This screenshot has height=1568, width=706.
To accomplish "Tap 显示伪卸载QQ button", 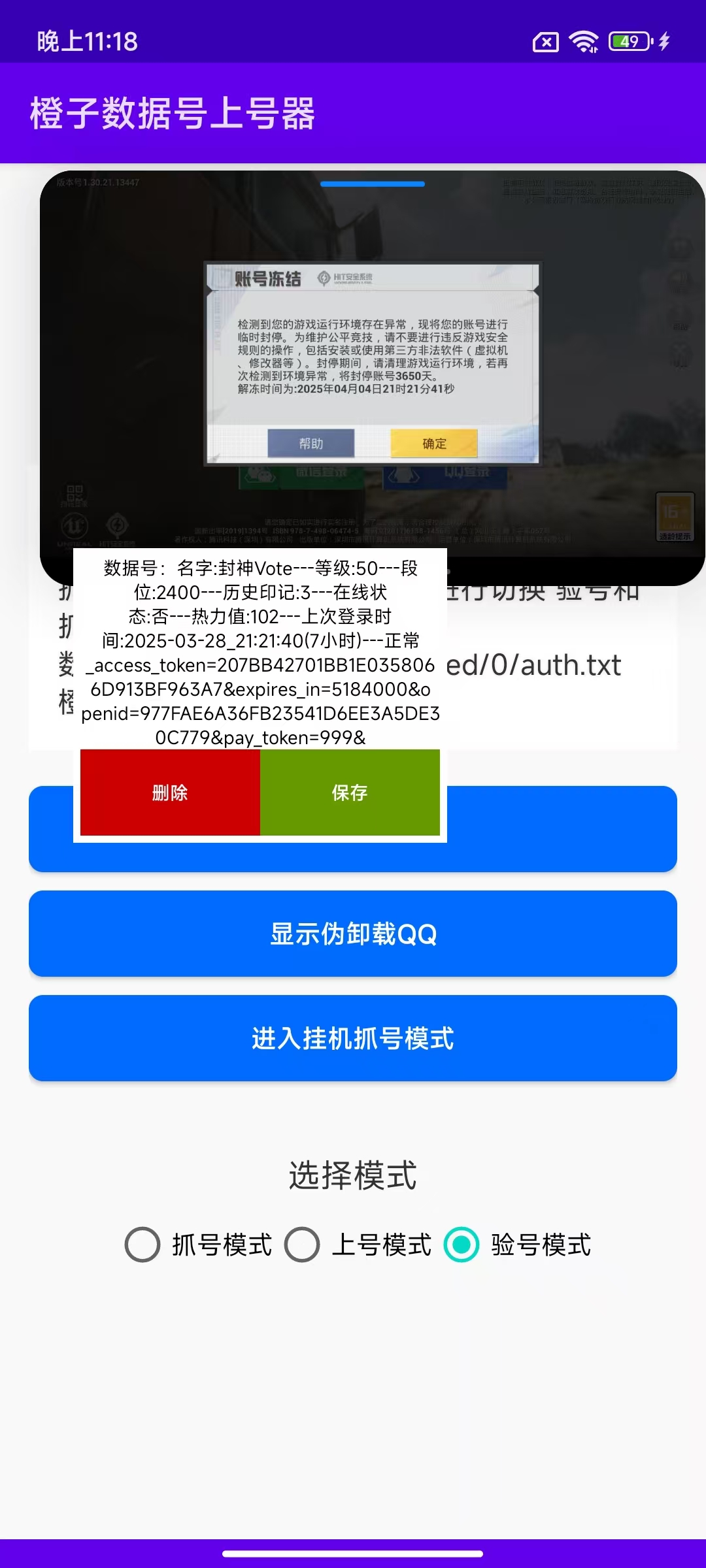I will click(353, 934).
